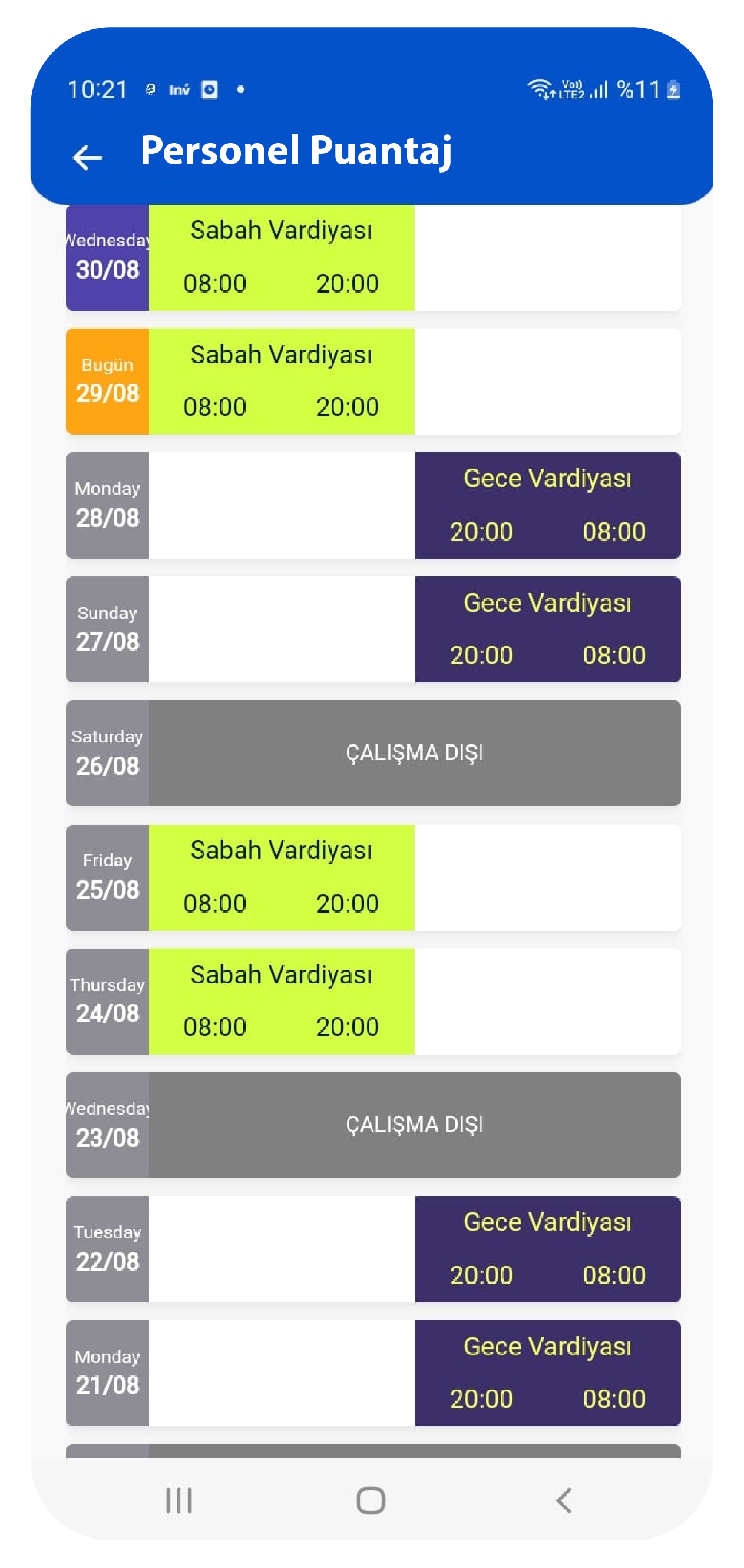Tap the system home button
This screenshot has width=744, height=1568.
coord(371,1500)
